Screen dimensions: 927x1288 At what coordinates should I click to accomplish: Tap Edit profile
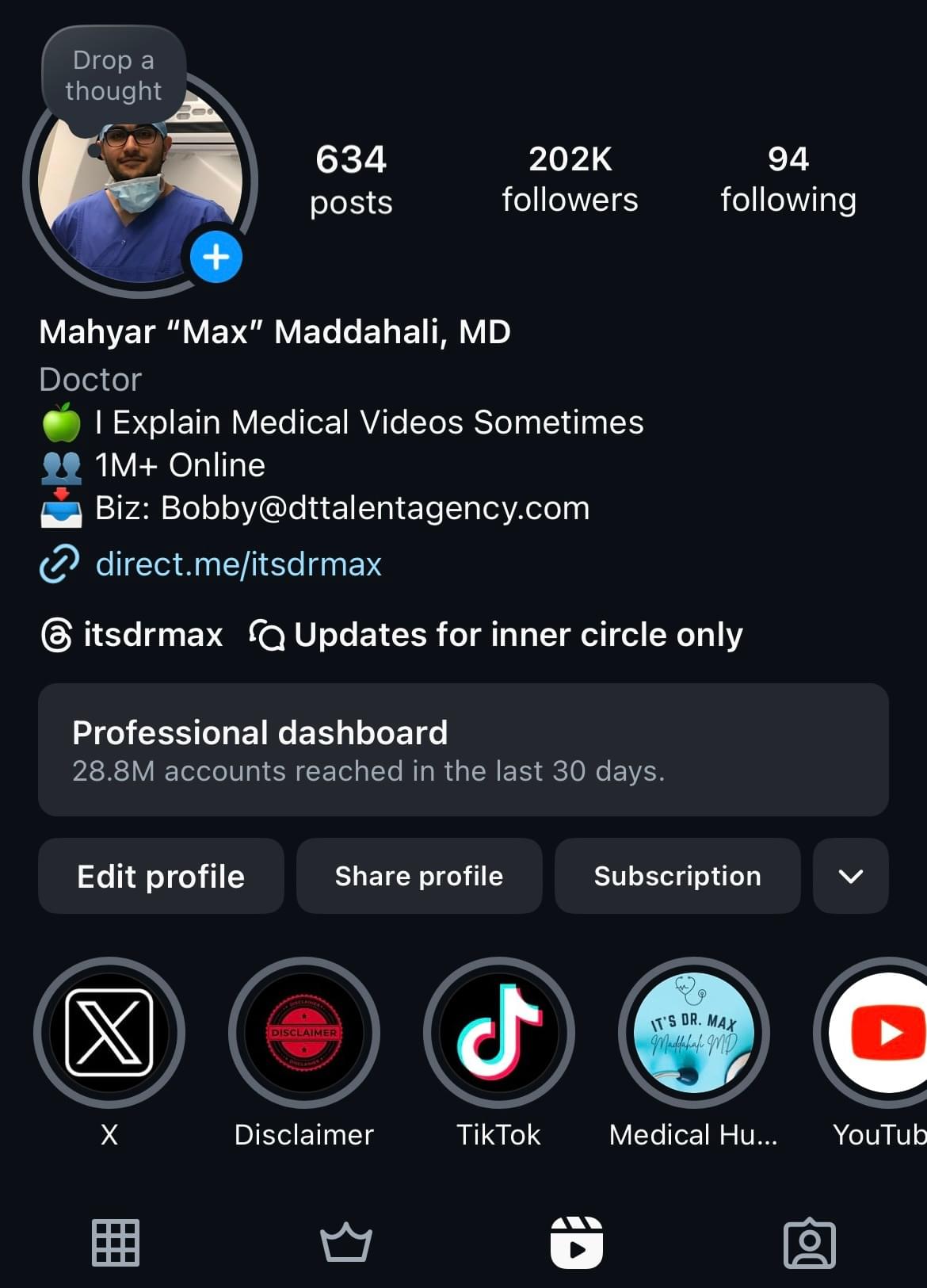[161, 876]
